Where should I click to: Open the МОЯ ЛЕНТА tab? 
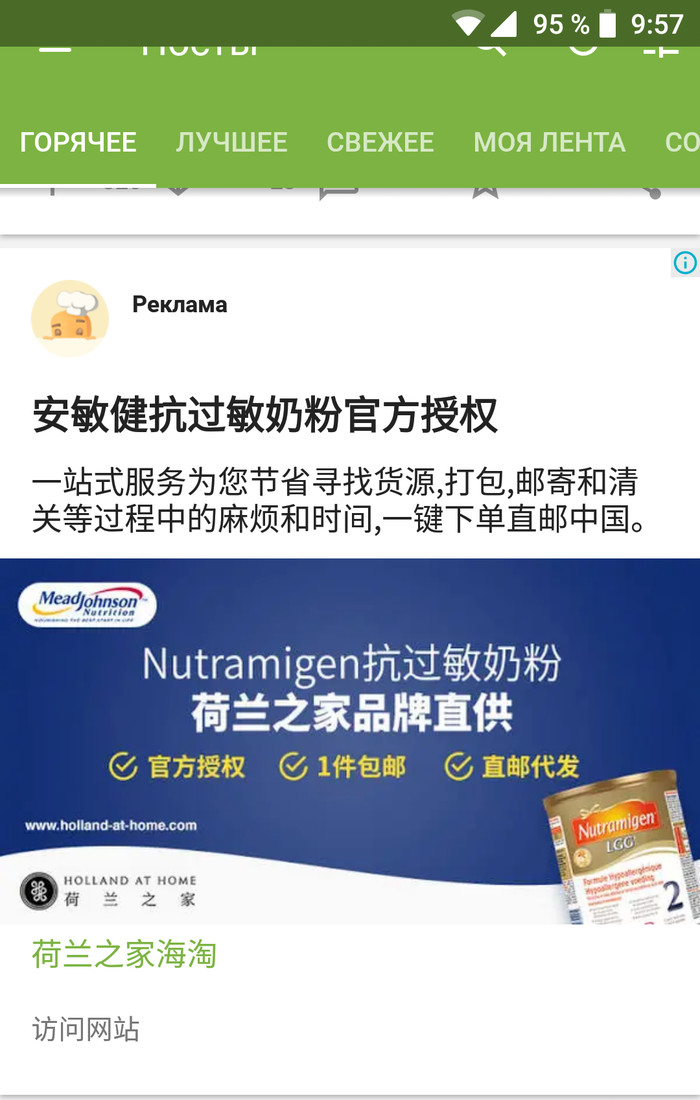tap(549, 143)
